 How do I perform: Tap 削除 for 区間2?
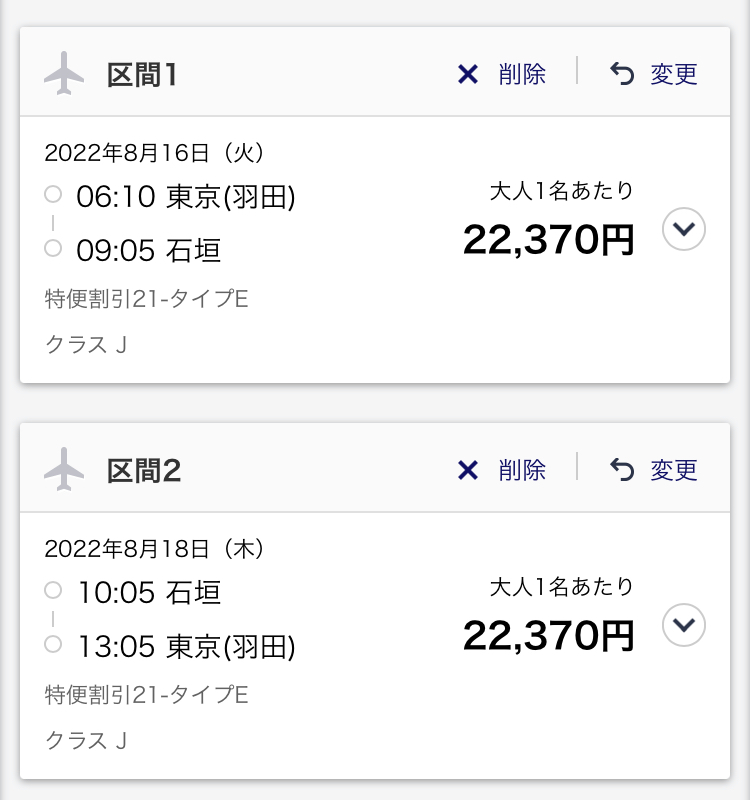coord(502,470)
